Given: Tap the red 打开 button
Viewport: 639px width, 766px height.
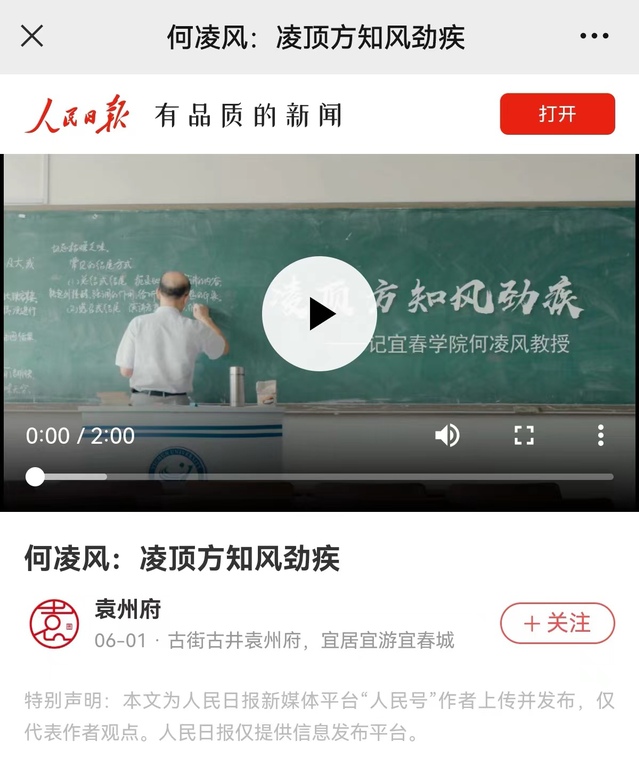Looking at the screenshot, I should coord(557,114).
